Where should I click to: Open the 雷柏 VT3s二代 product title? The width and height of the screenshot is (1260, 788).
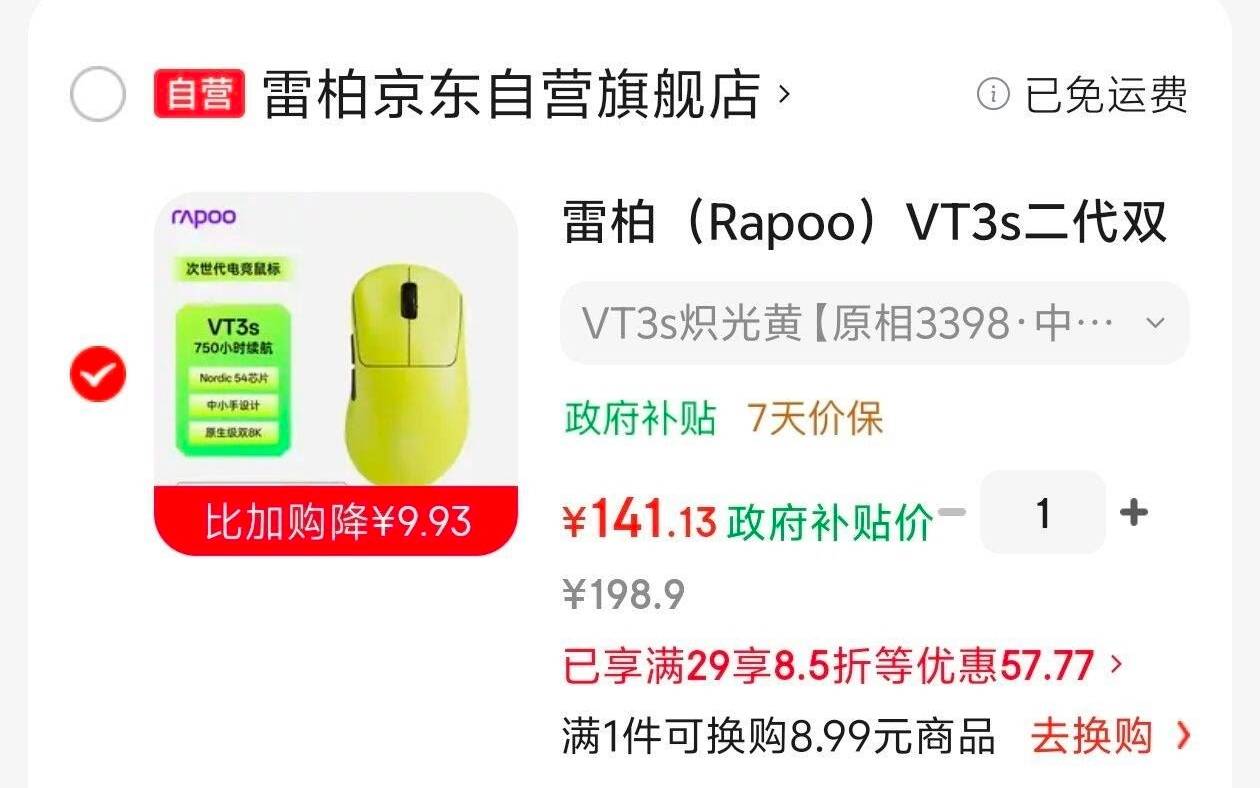click(865, 223)
